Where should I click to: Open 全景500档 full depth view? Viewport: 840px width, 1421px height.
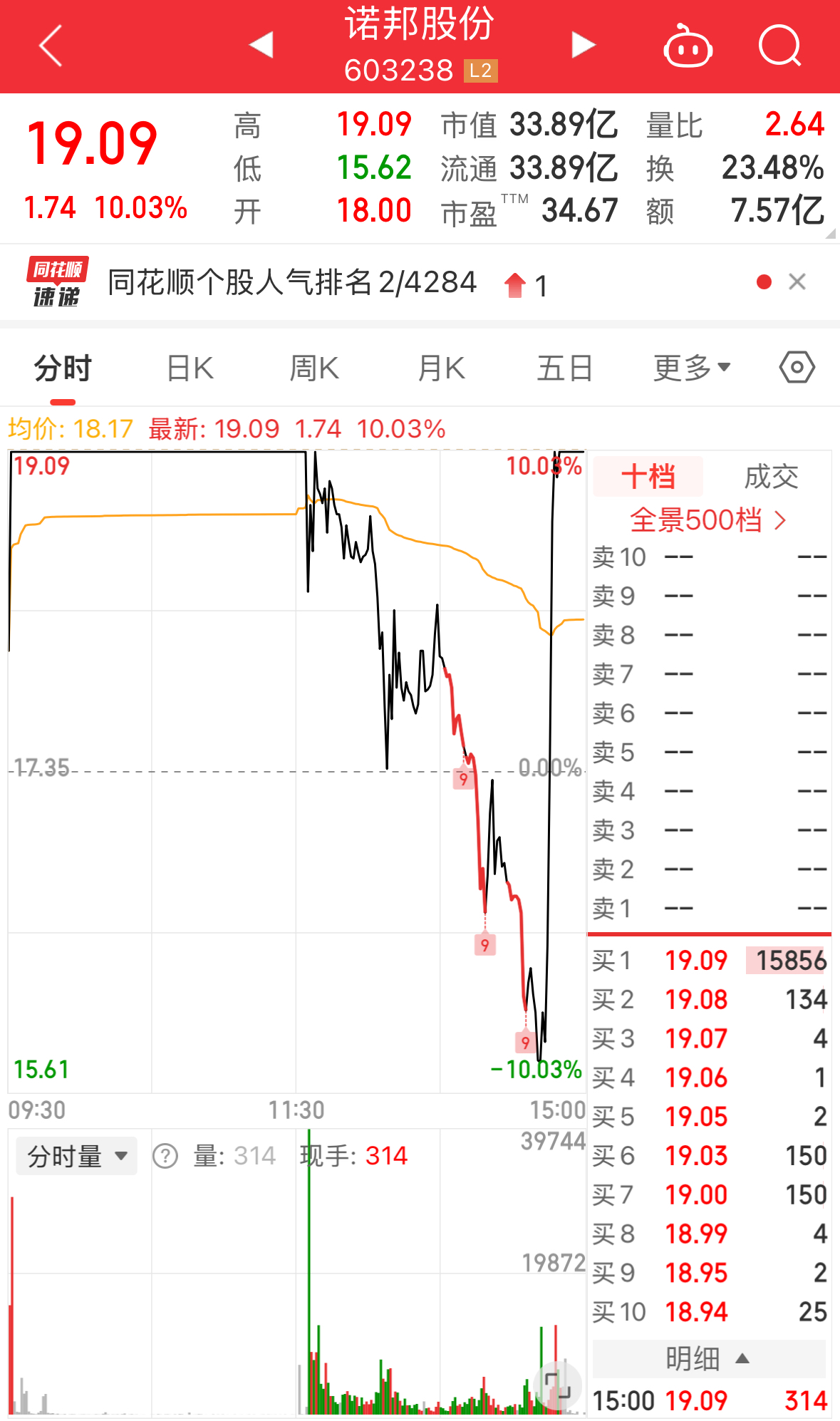(708, 520)
